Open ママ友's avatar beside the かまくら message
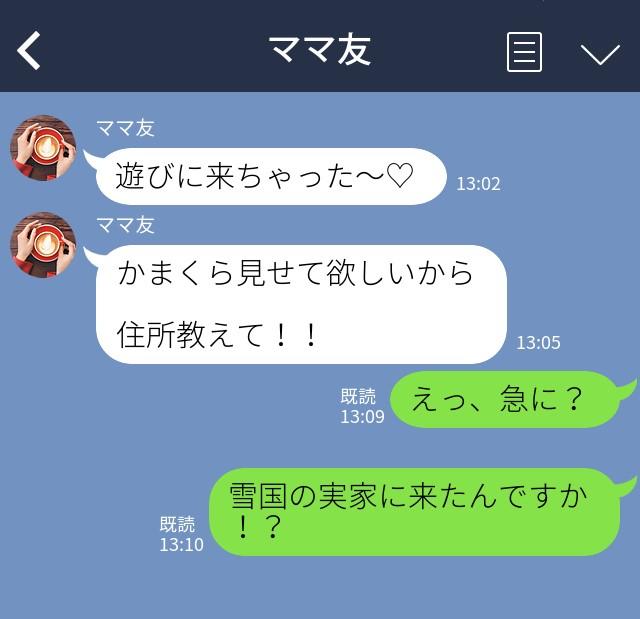This screenshot has height=619, width=640. click(43, 245)
